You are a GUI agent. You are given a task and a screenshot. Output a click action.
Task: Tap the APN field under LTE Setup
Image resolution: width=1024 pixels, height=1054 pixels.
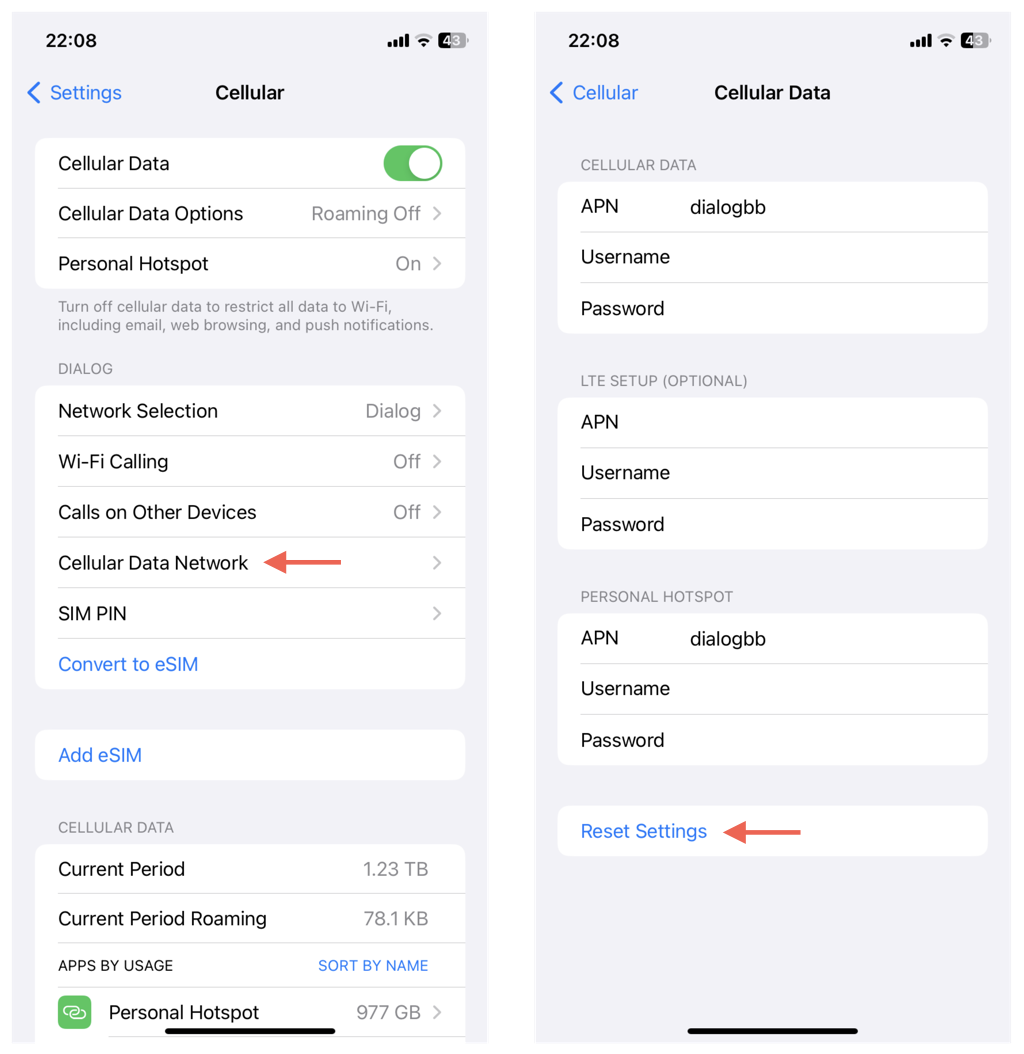tap(800, 423)
